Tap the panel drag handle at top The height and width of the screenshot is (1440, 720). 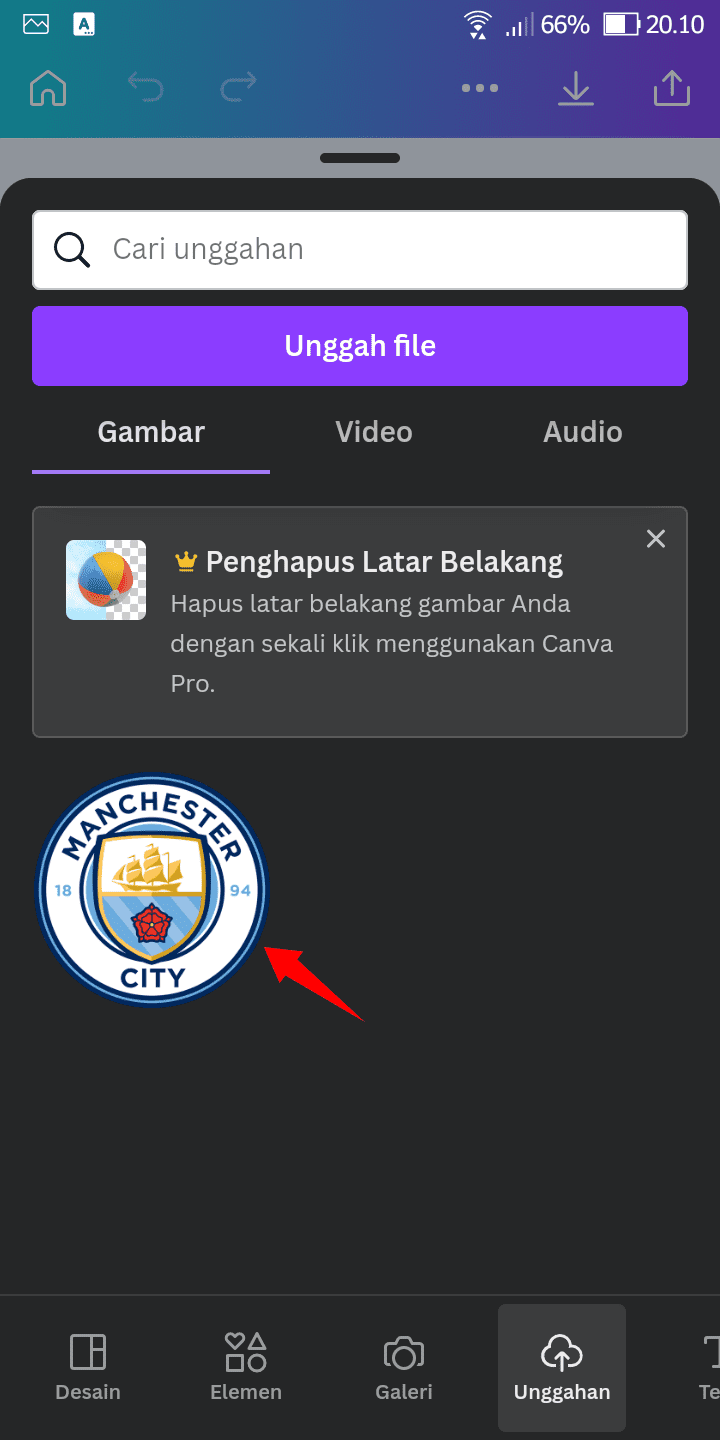pyautogui.click(x=360, y=158)
